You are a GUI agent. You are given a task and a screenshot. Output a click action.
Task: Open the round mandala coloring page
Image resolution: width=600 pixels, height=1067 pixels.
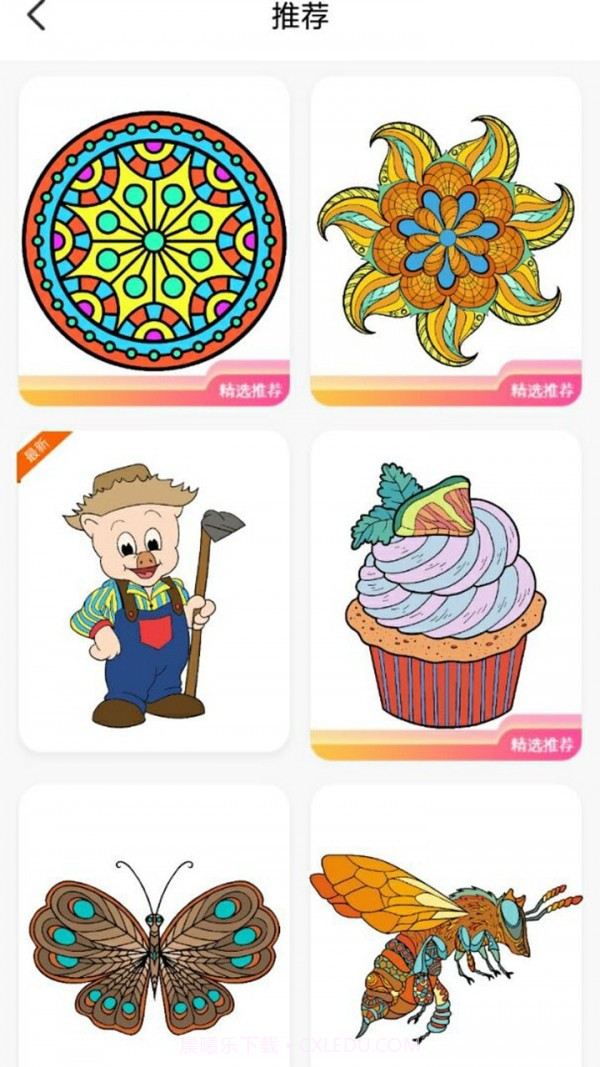(x=154, y=240)
